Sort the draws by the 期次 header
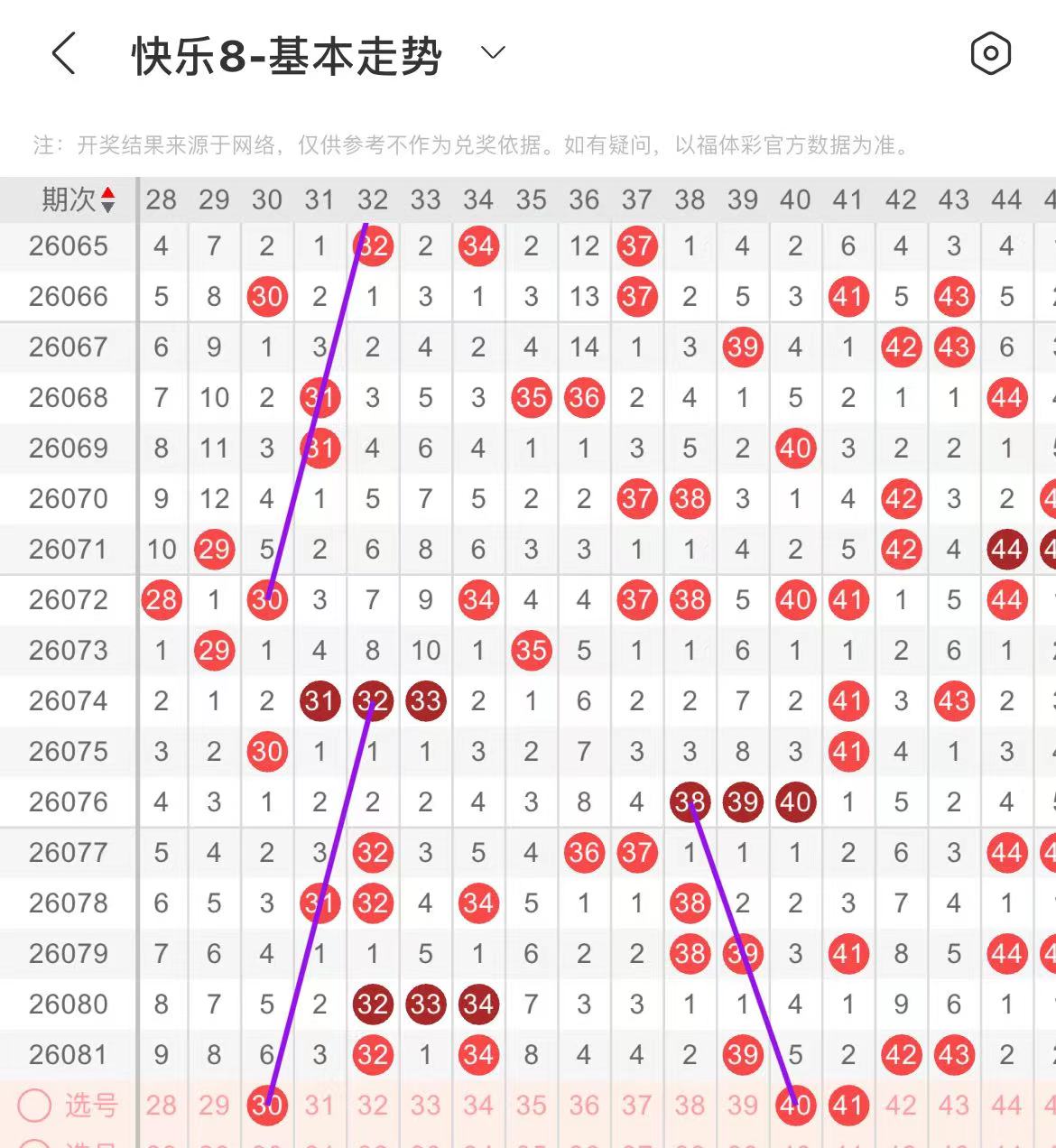This screenshot has width=1056, height=1148. tap(79, 199)
